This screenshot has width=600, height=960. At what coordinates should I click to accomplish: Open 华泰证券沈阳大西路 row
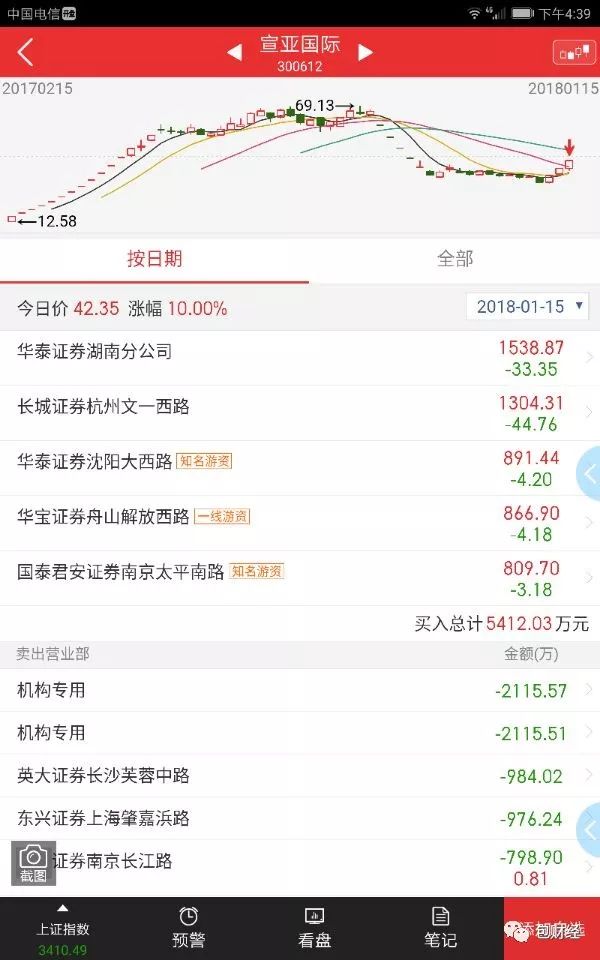point(300,468)
